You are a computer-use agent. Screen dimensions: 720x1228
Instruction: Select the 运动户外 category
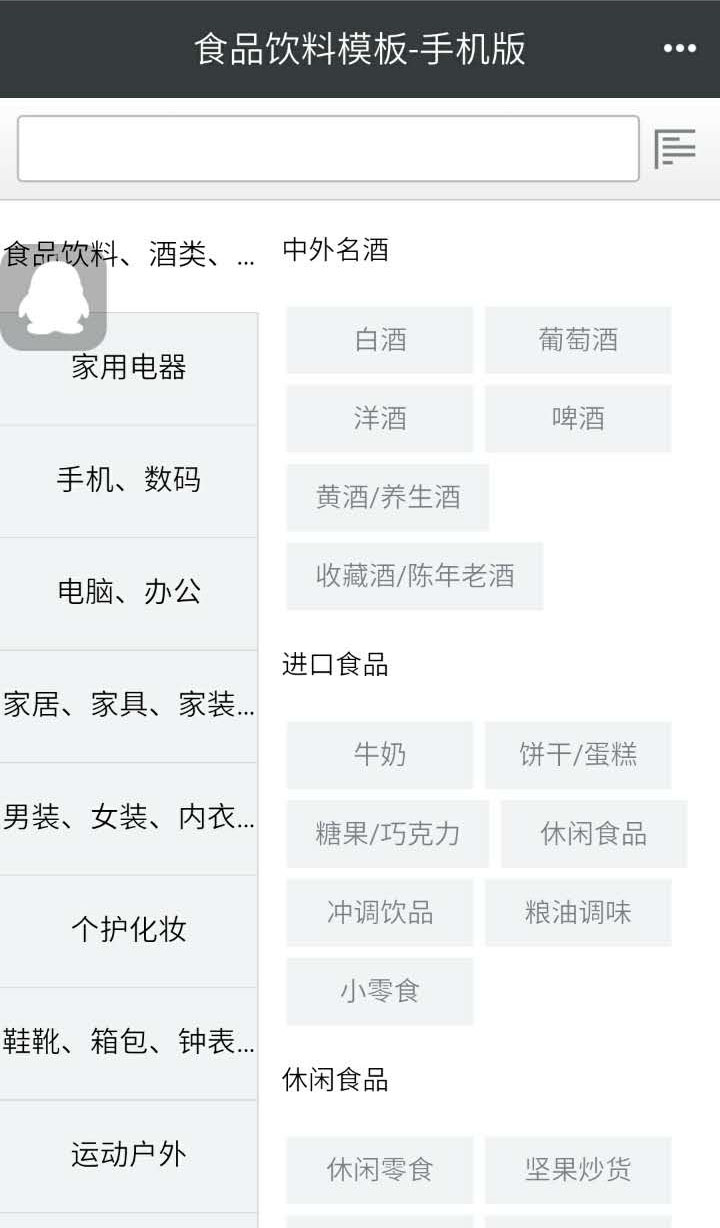pyautogui.click(x=129, y=1154)
